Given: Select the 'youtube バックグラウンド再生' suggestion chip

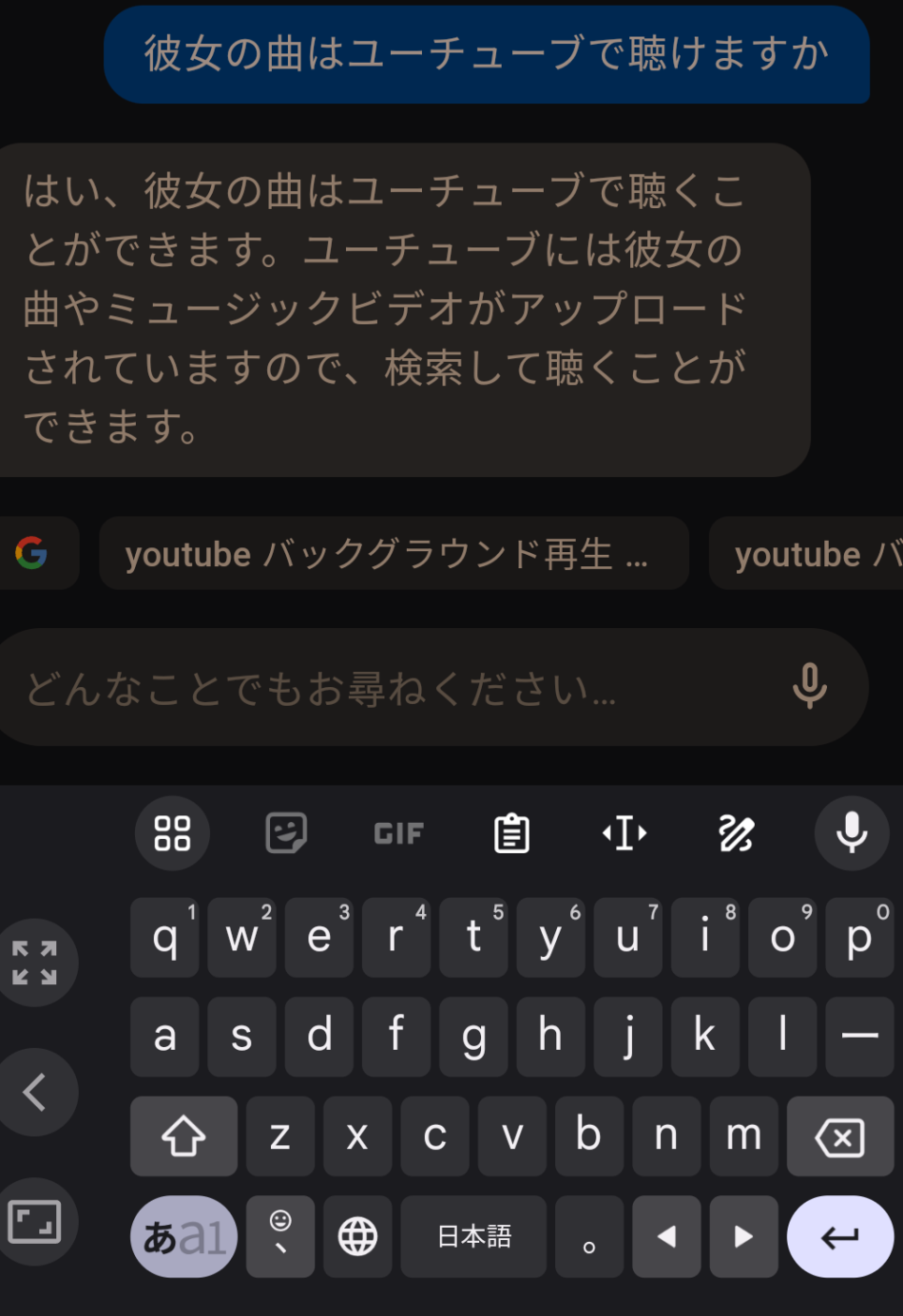Looking at the screenshot, I should pos(394,553).
